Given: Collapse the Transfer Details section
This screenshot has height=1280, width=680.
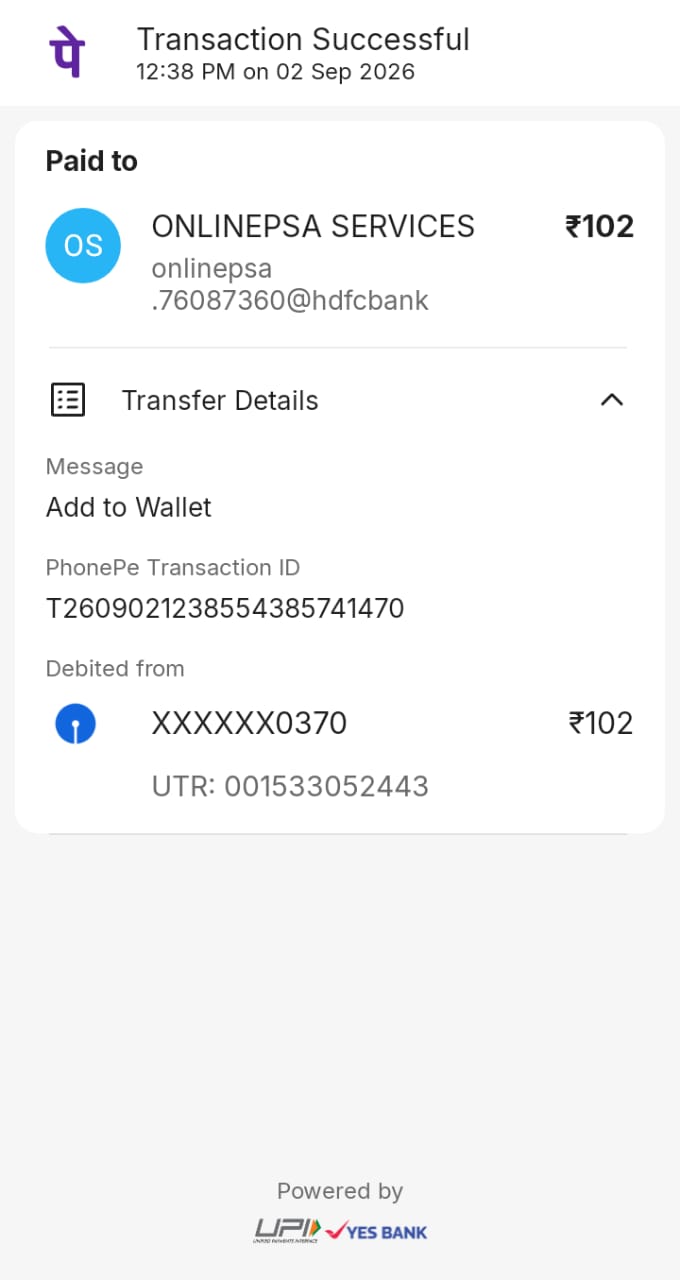Looking at the screenshot, I should (x=611, y=400).
